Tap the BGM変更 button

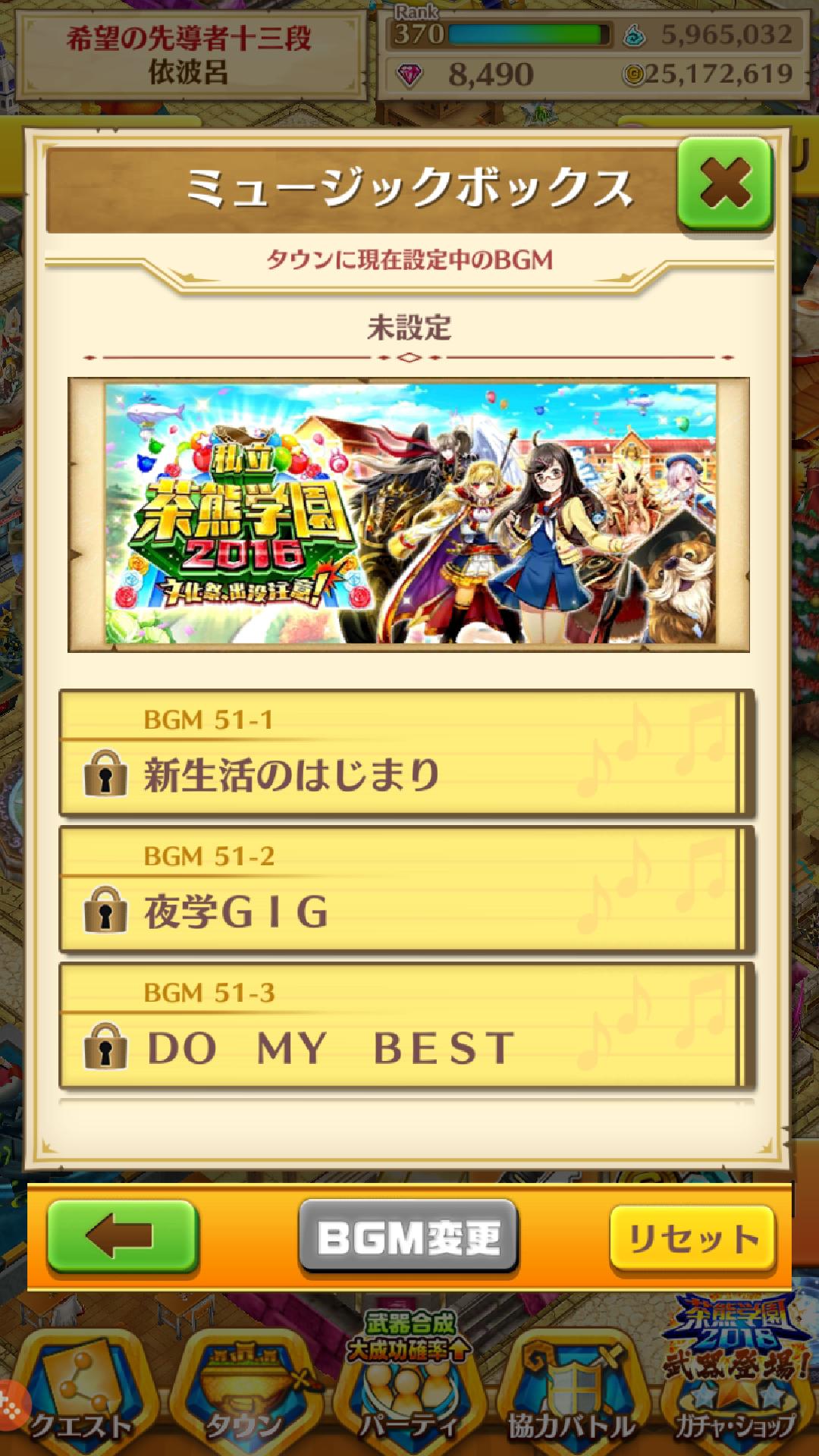point(409,1238)
